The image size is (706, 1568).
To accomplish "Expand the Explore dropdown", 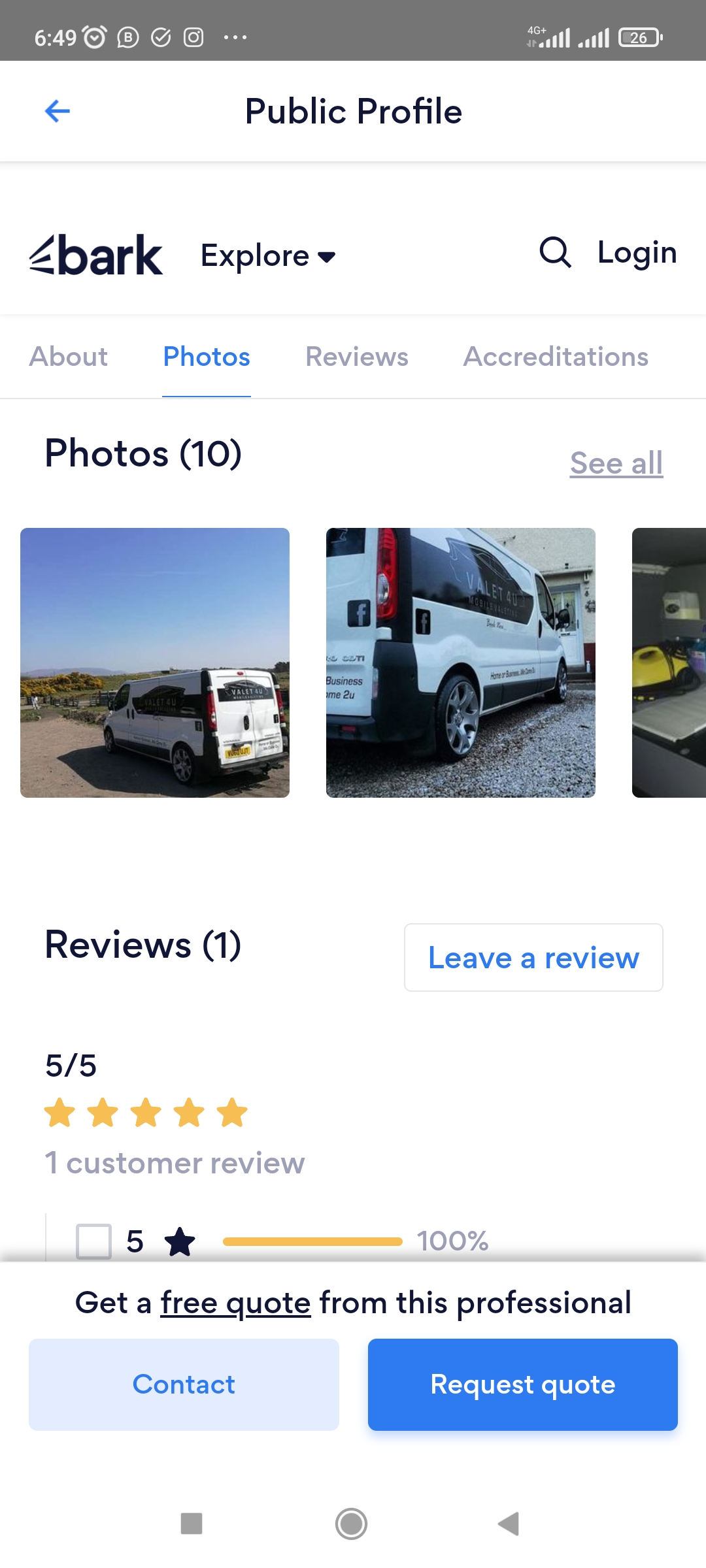I will pos(267,255).
